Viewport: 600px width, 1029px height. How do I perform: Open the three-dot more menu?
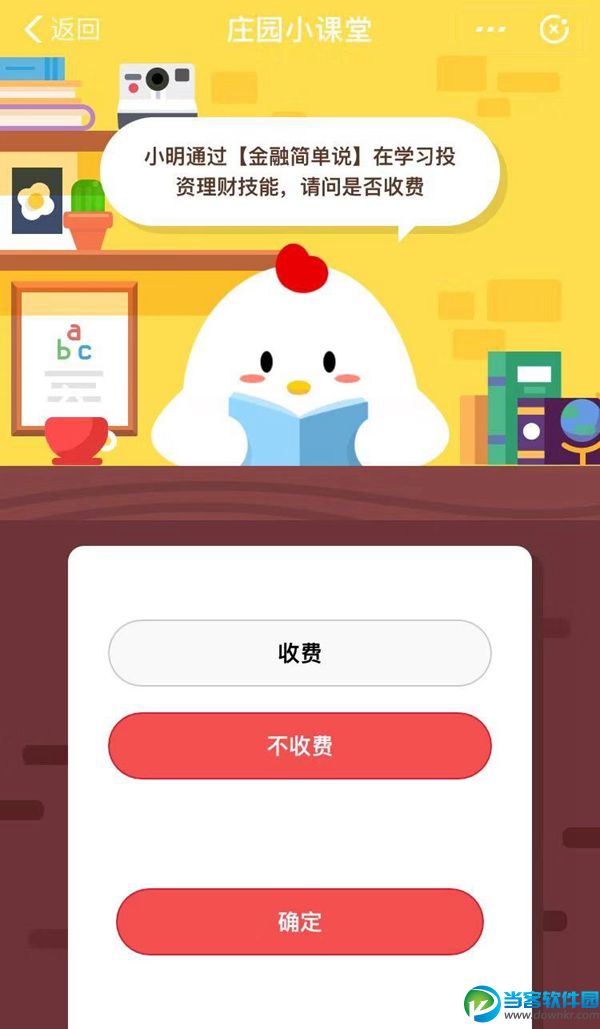pos(490,30)
